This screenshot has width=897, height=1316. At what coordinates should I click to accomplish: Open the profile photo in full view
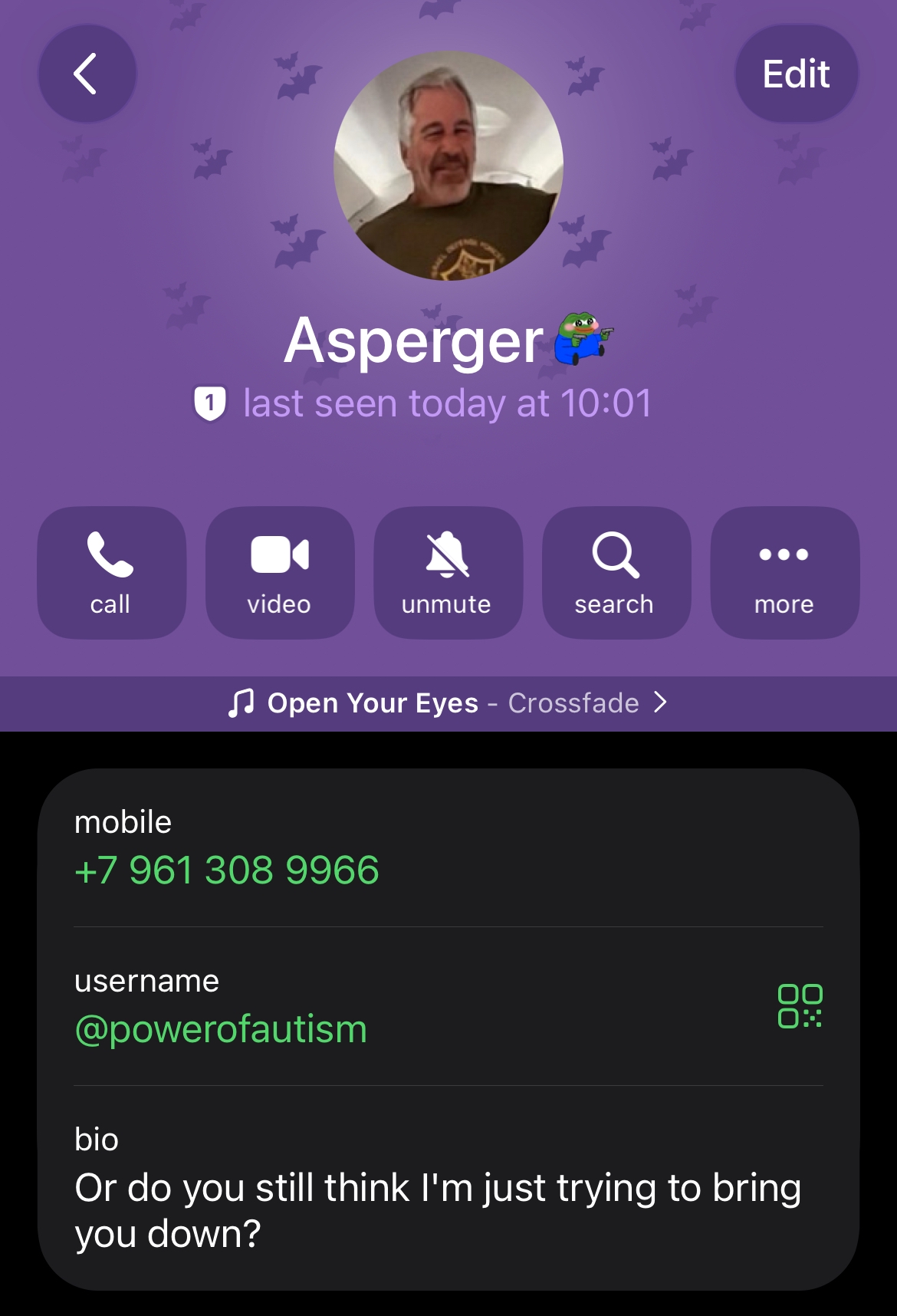449,166
